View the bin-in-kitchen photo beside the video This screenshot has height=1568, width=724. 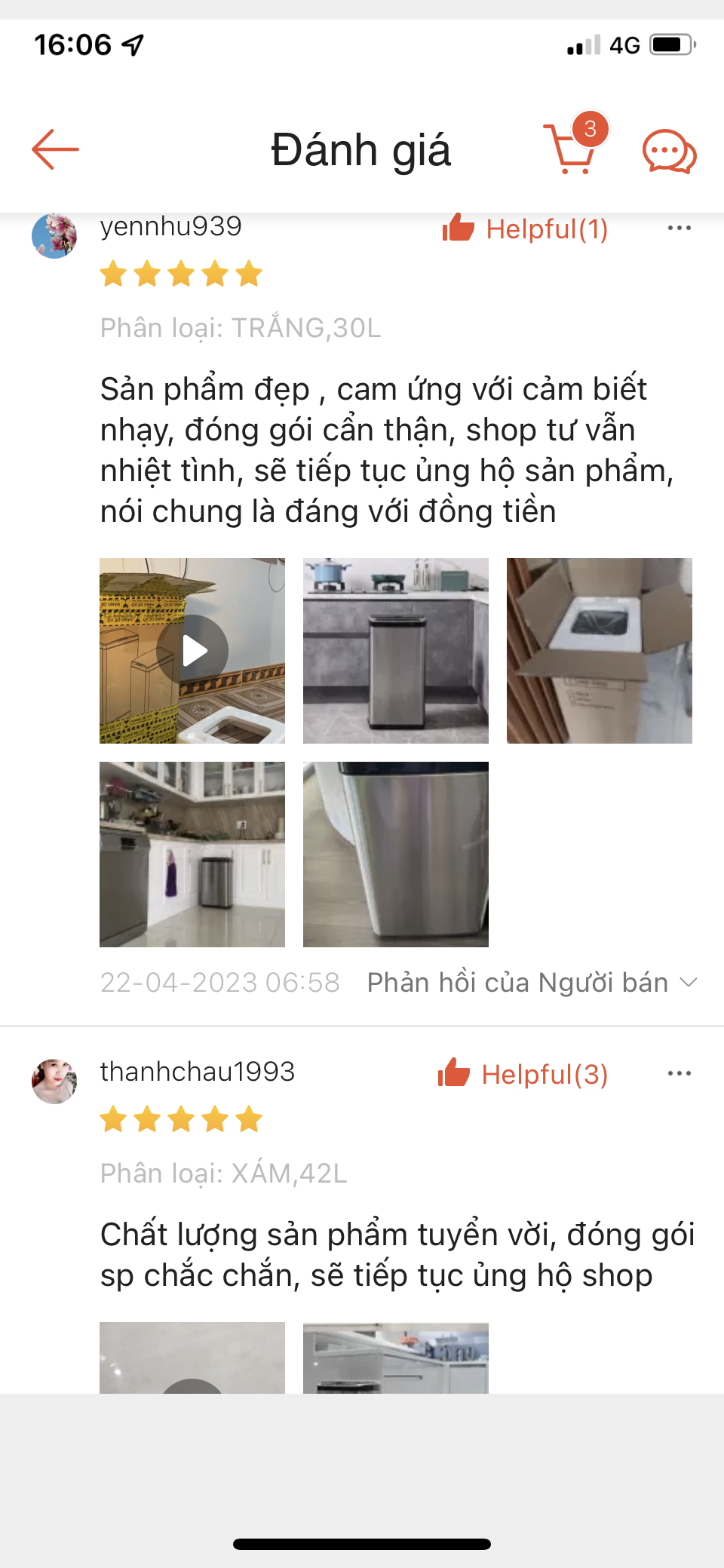(395, 650)
